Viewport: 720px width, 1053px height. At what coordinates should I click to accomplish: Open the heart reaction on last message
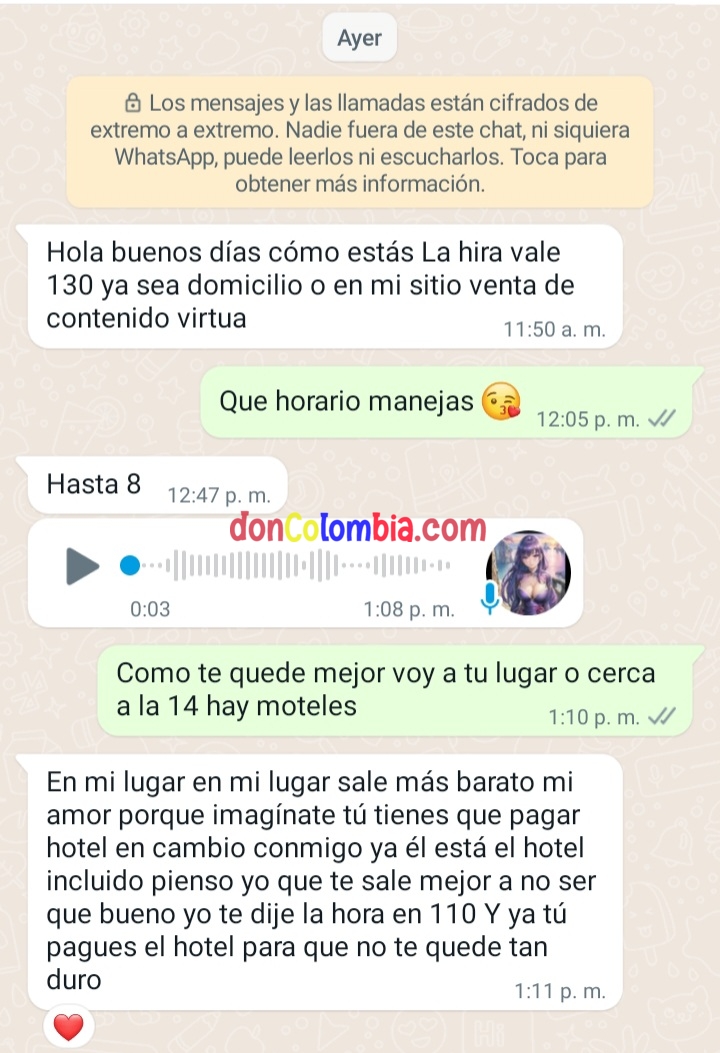[x=68, y=1026]
